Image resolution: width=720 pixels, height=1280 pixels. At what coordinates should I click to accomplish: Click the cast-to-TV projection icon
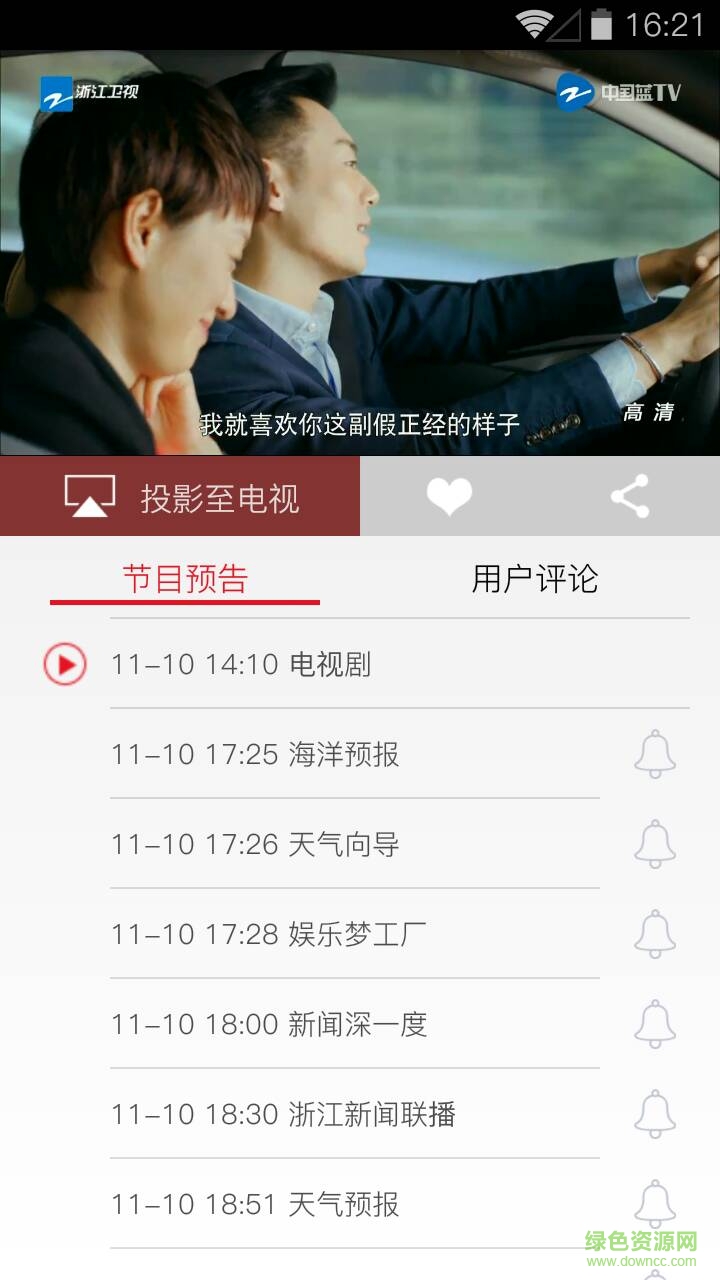pos(89,496)
